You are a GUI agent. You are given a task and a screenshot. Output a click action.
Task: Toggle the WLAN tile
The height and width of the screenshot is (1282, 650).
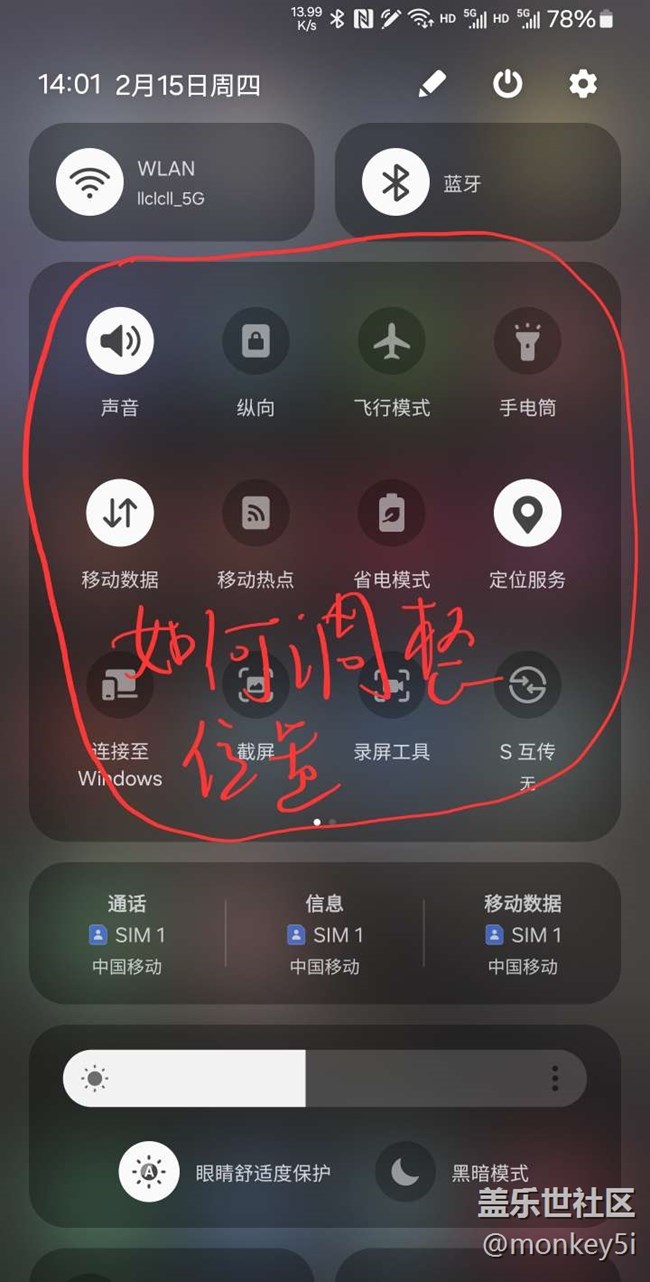click(90, 182)
